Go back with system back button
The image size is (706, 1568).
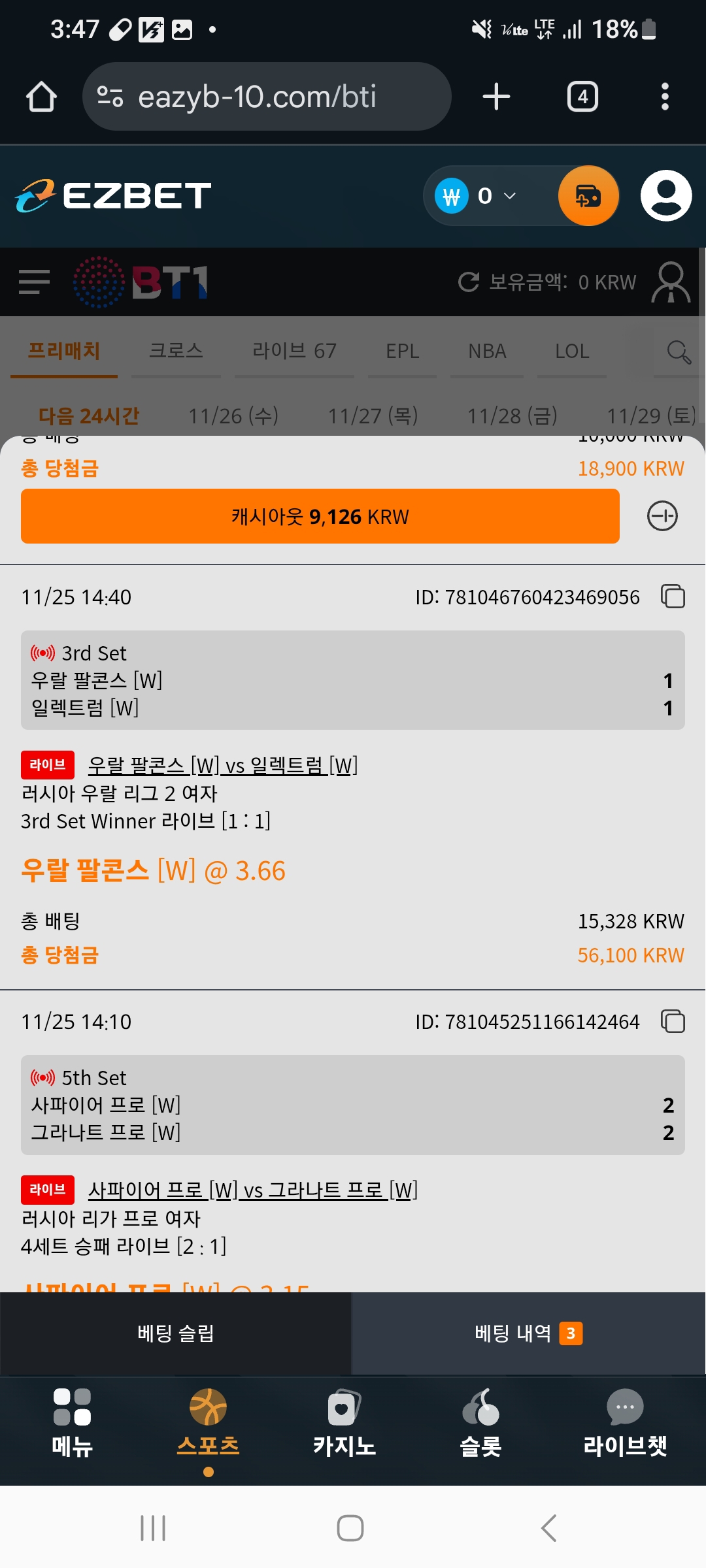549,1528
